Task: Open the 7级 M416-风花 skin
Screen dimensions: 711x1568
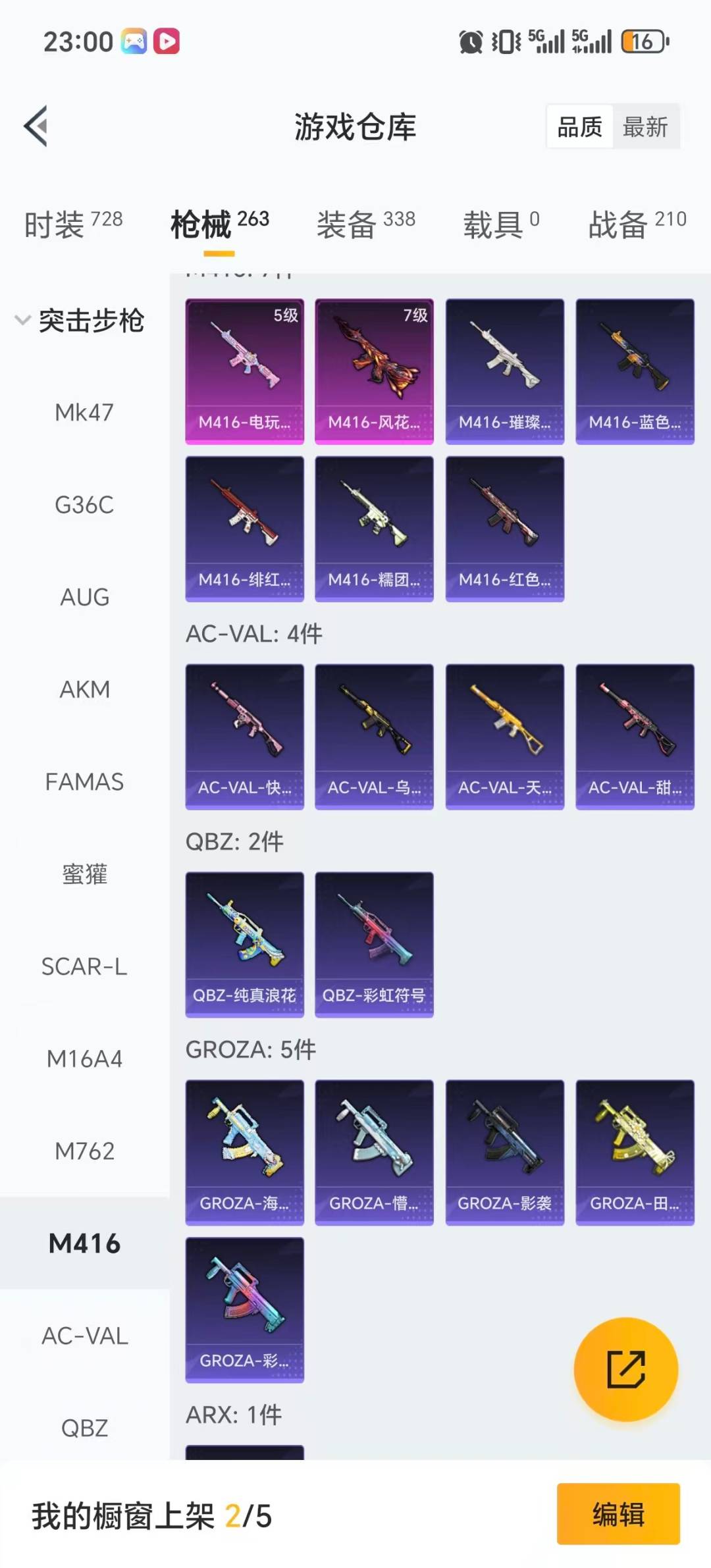Action: (374, 371)
